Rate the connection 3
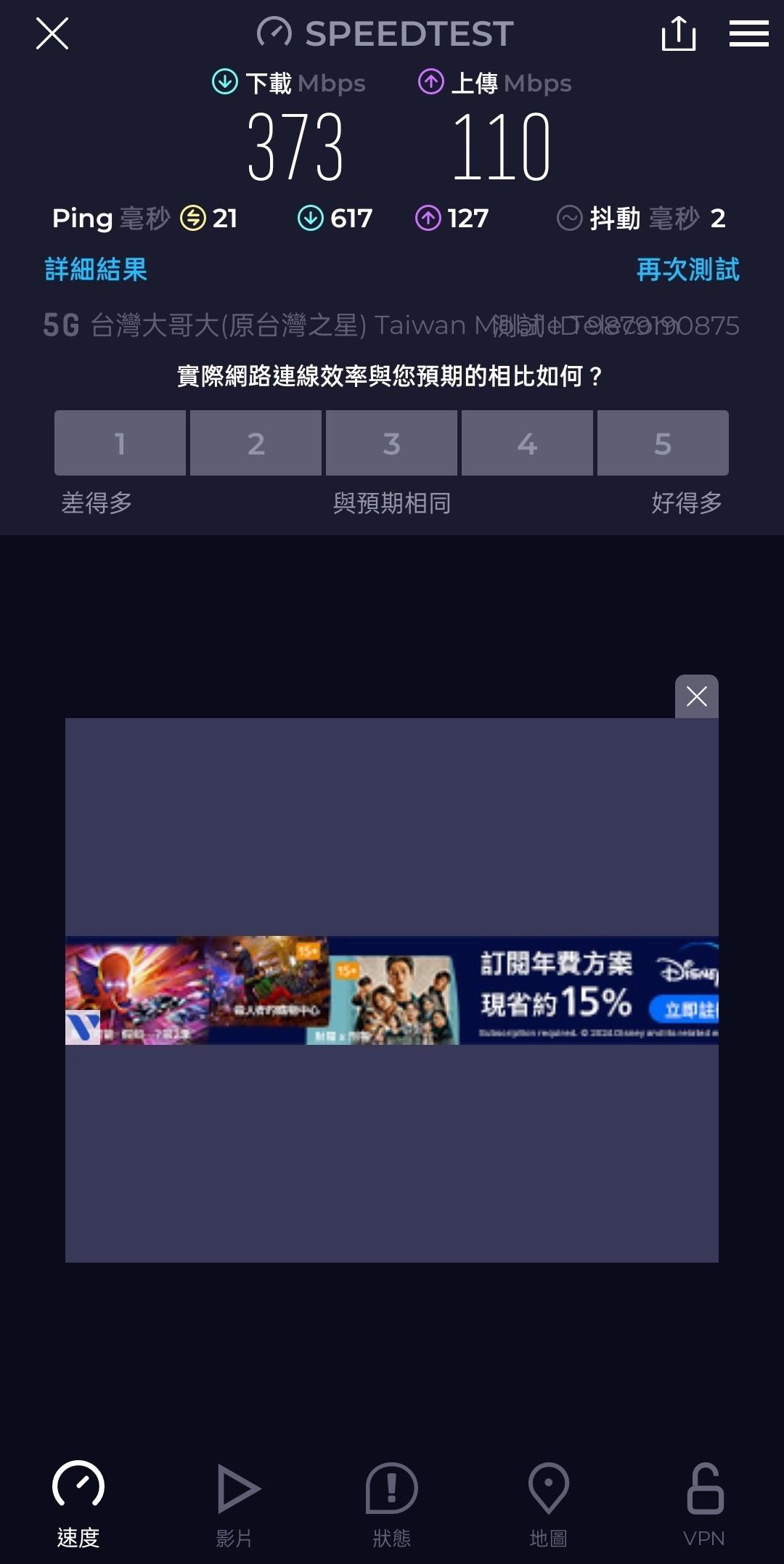This screenshot has height=1564, width=784. tap(391, 443)
